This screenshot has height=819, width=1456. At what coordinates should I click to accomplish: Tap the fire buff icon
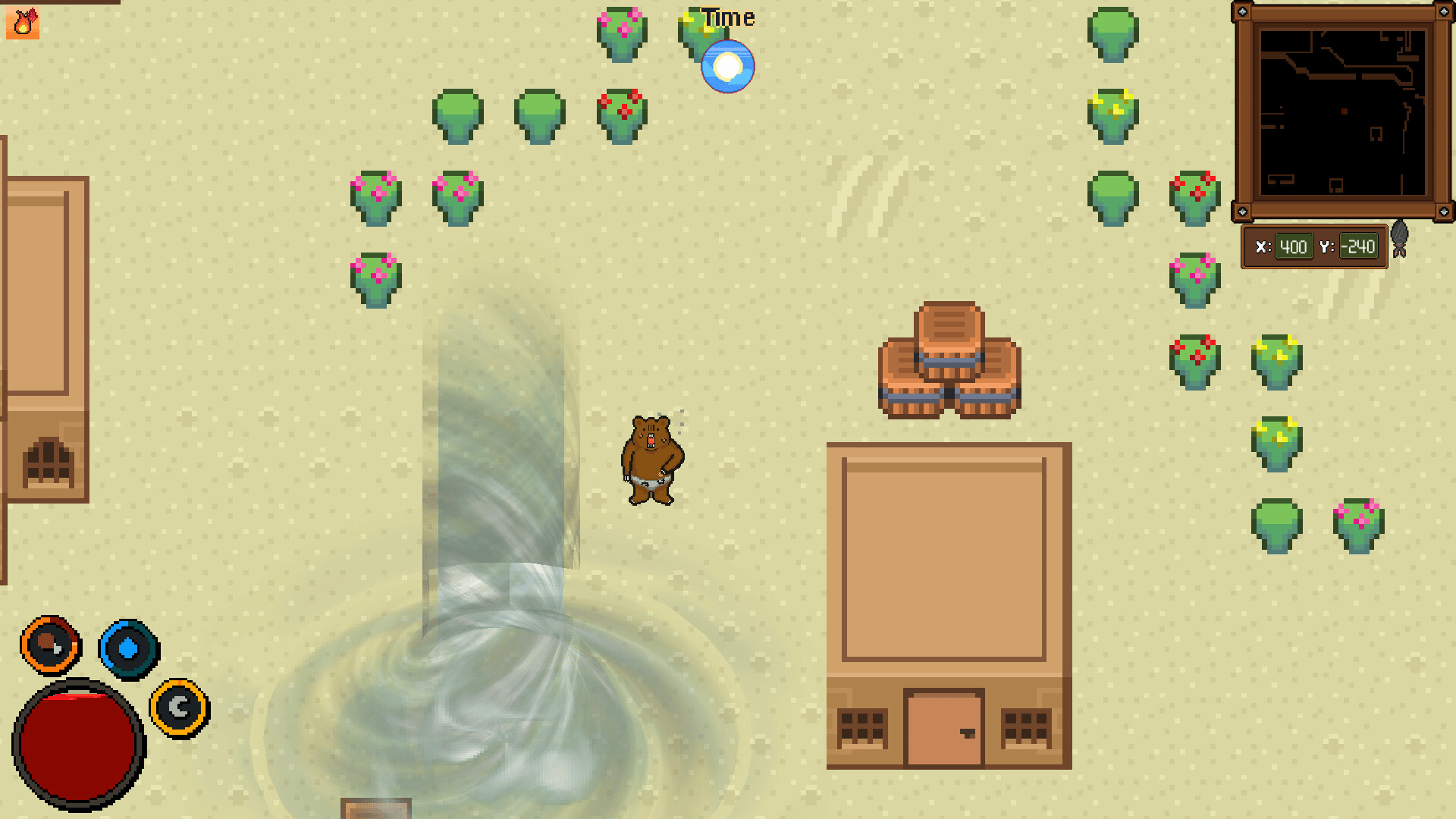(23, 23)
